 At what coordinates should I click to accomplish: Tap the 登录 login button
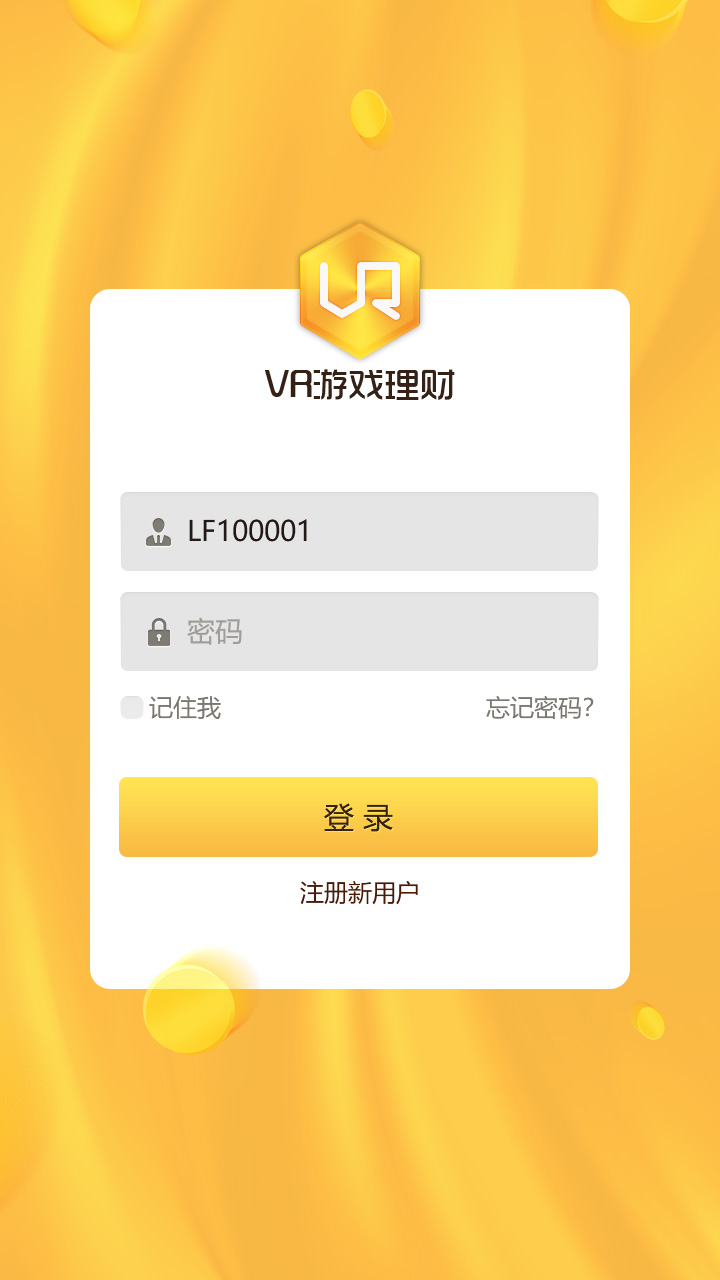(x=358, y=817)
